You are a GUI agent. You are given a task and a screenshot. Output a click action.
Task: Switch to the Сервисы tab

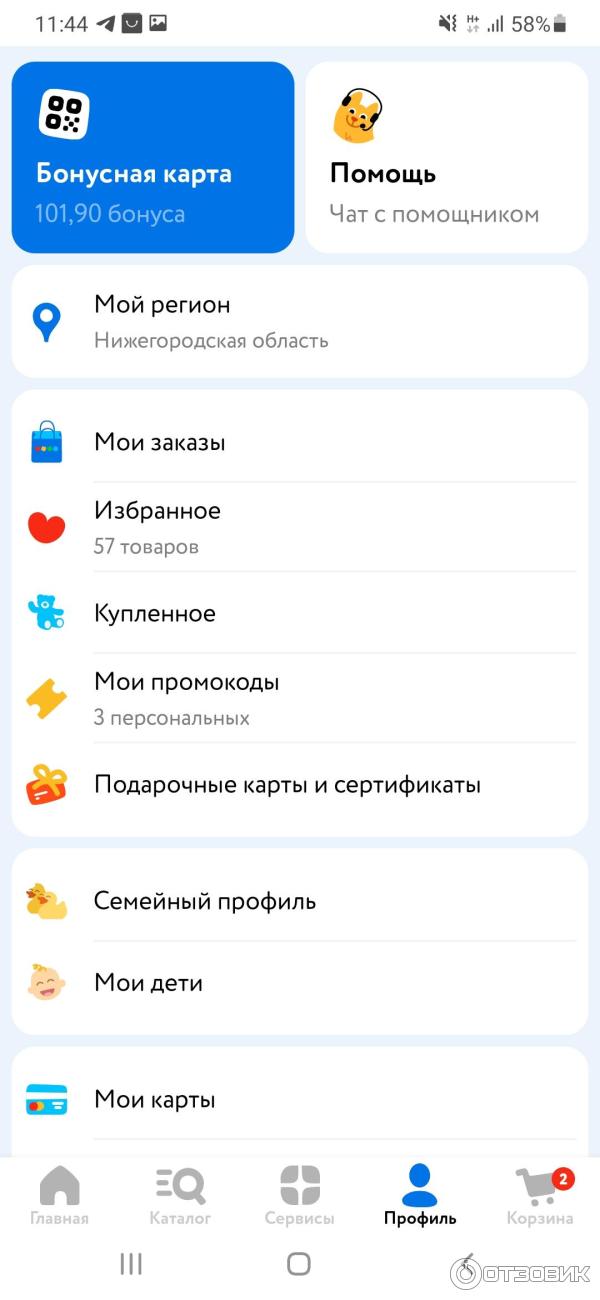coord(300,1196)
